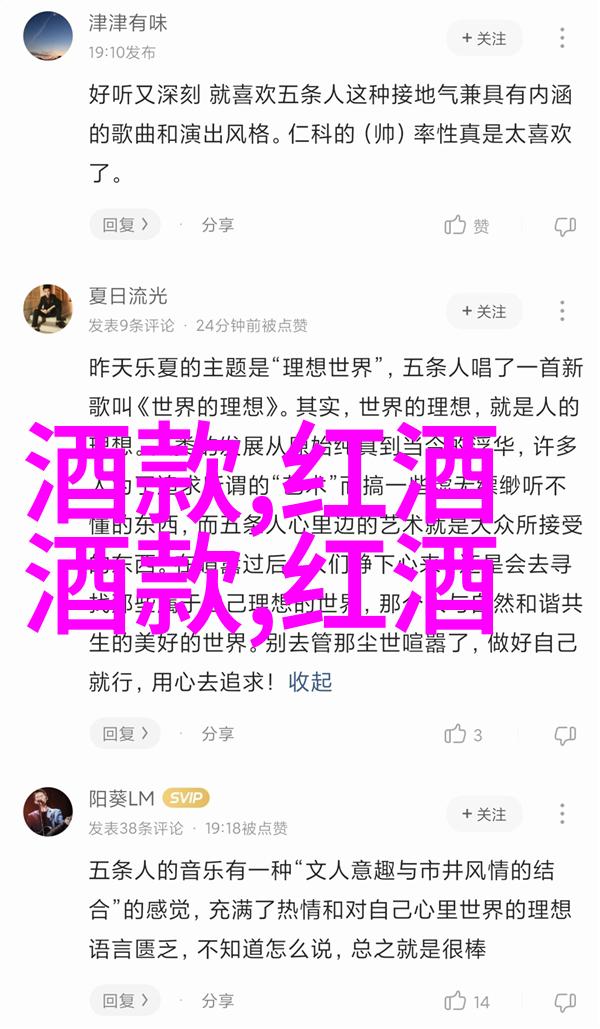Collapse 夏日流光's comment with 收起
Viewport: 600px width, 1029px height.
[x=310, y=682]
